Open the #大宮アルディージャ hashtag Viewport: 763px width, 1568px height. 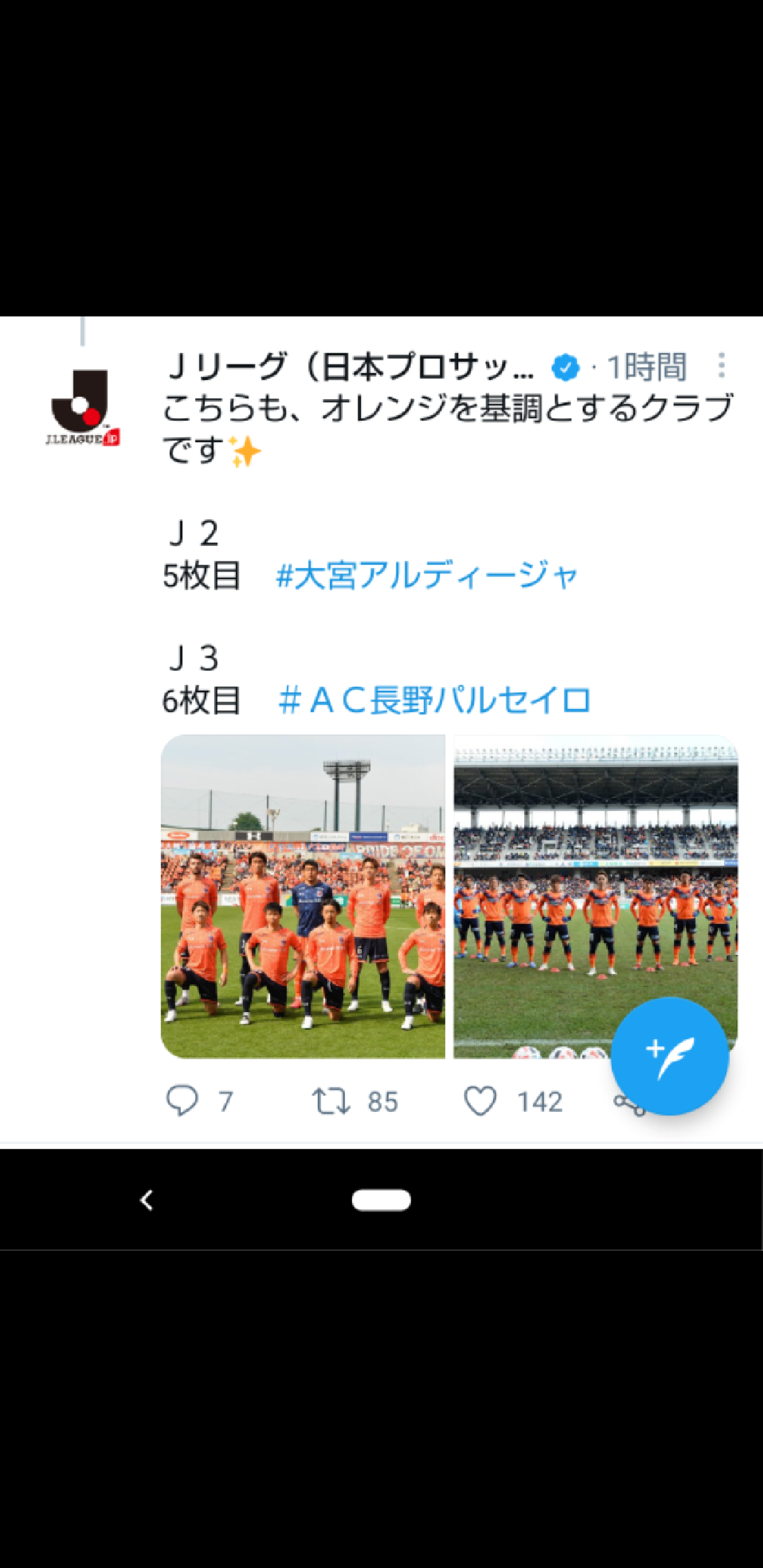427,576
